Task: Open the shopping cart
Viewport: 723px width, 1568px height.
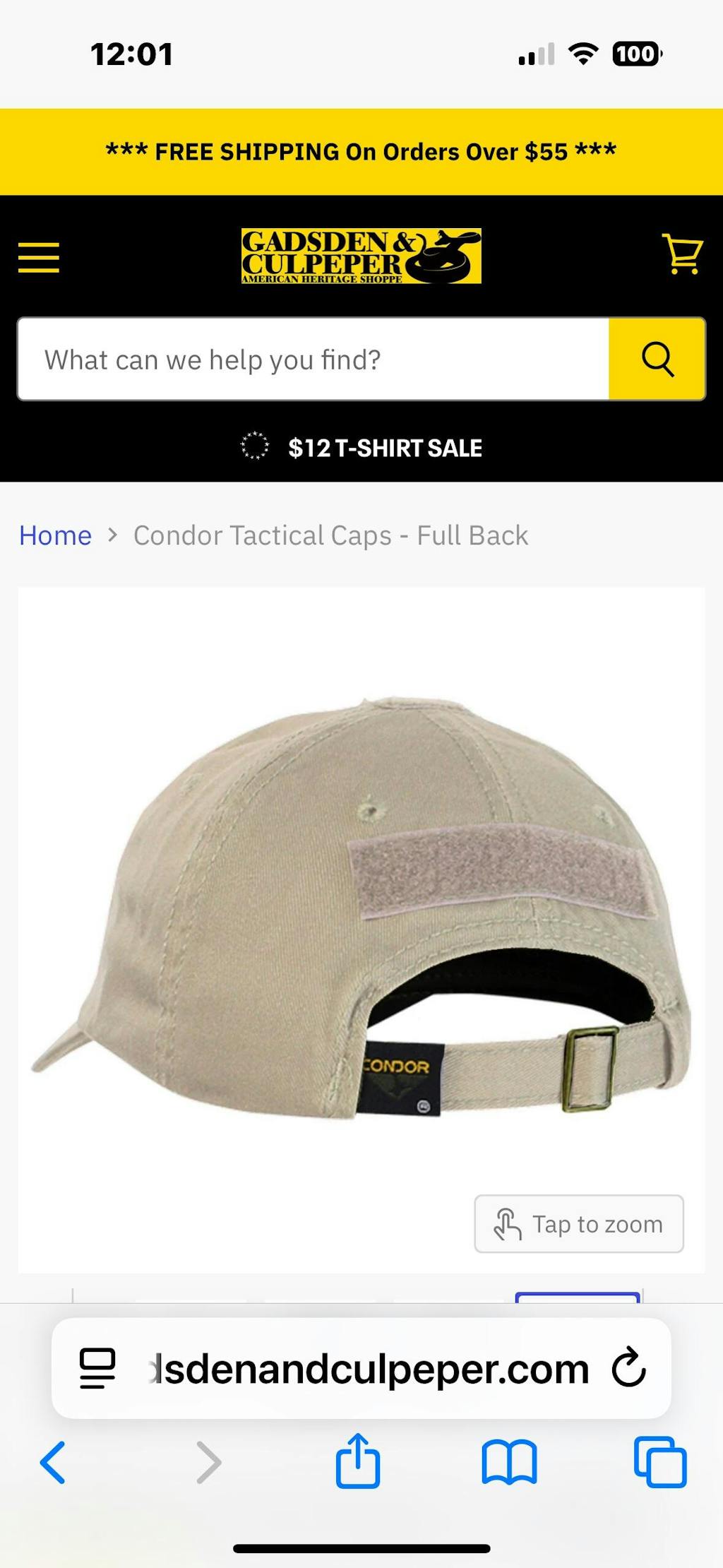Action: click(x=682, y=254)
